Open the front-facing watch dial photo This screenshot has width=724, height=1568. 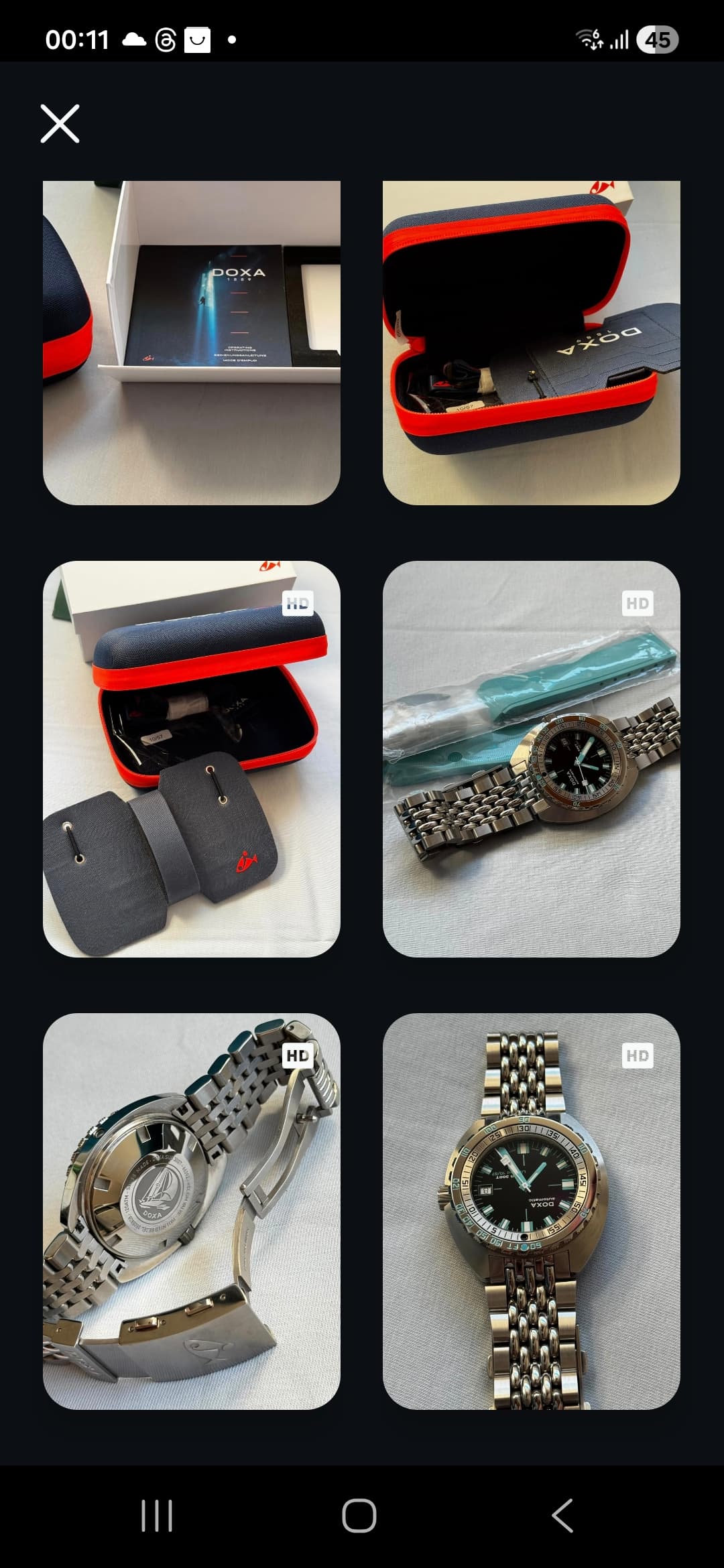[531, 1211]
